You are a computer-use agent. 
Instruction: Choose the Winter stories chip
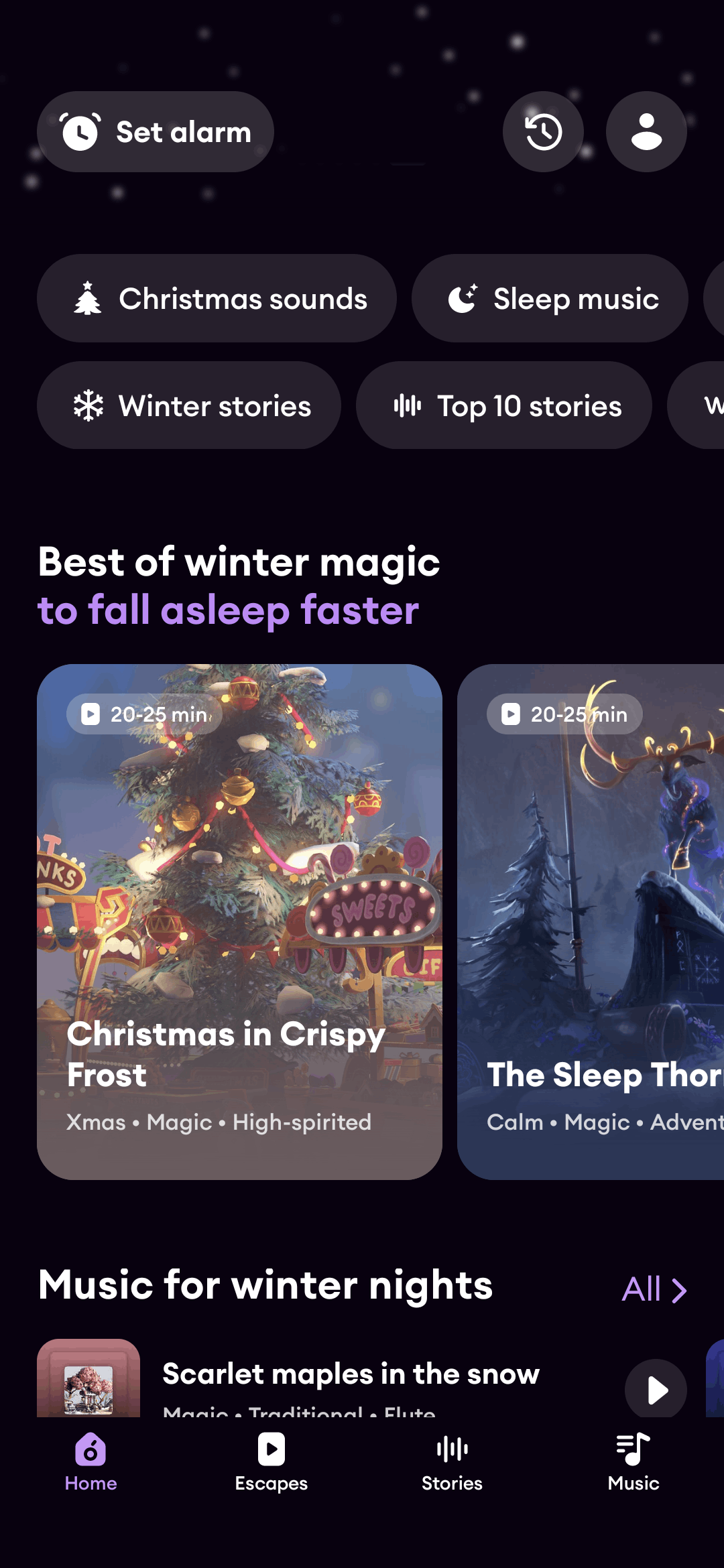(x=189, y=405)
